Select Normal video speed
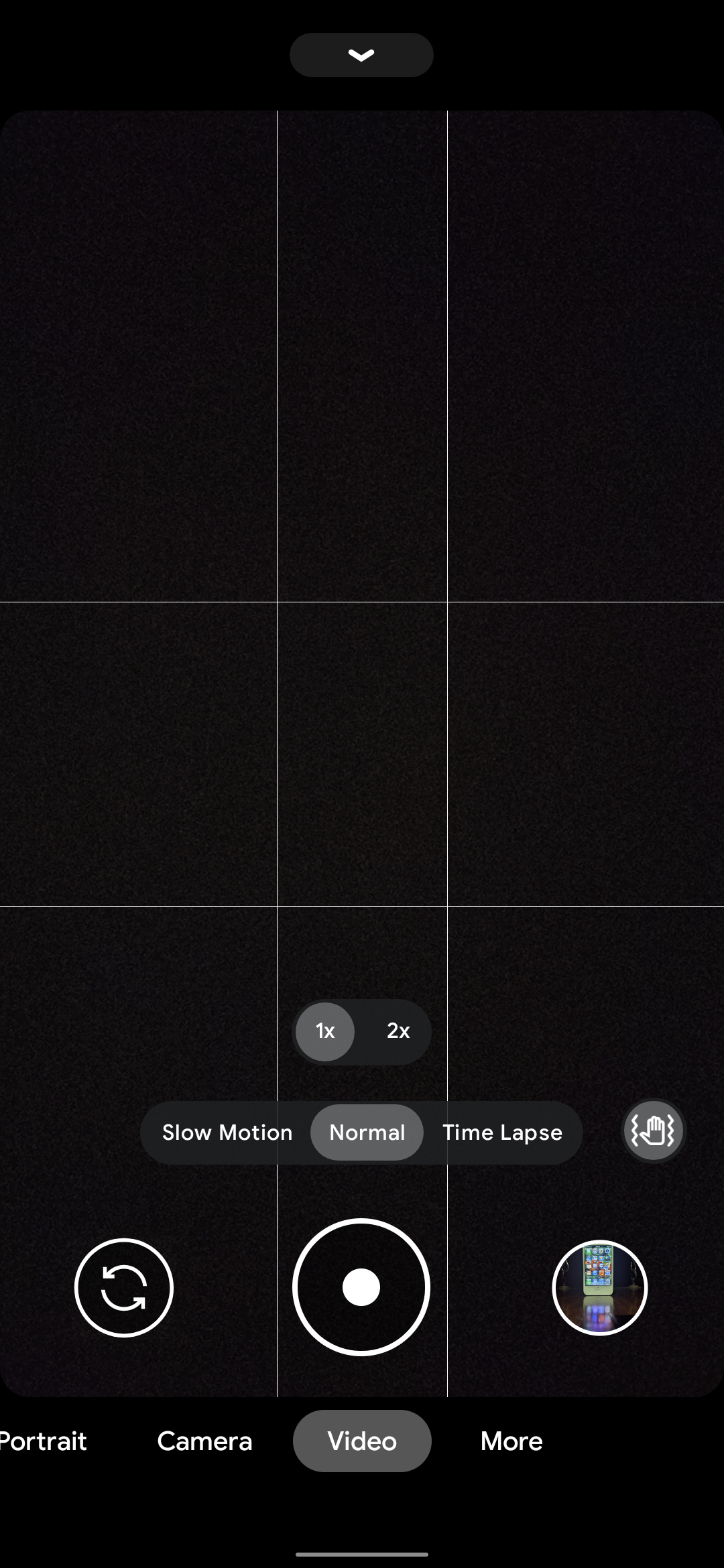This screenshot has width=724, height=1568. [x=367, y=1132]
